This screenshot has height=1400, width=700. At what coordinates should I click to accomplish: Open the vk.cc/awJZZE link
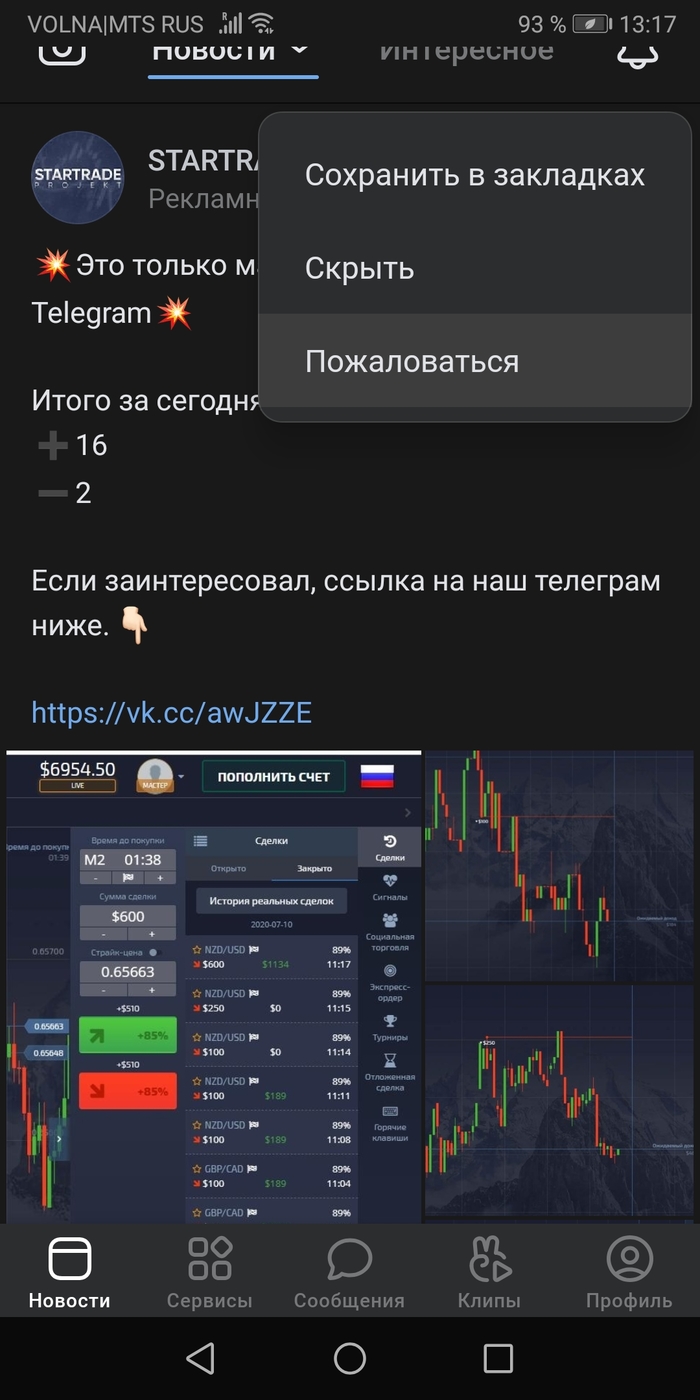coord(172,712)
